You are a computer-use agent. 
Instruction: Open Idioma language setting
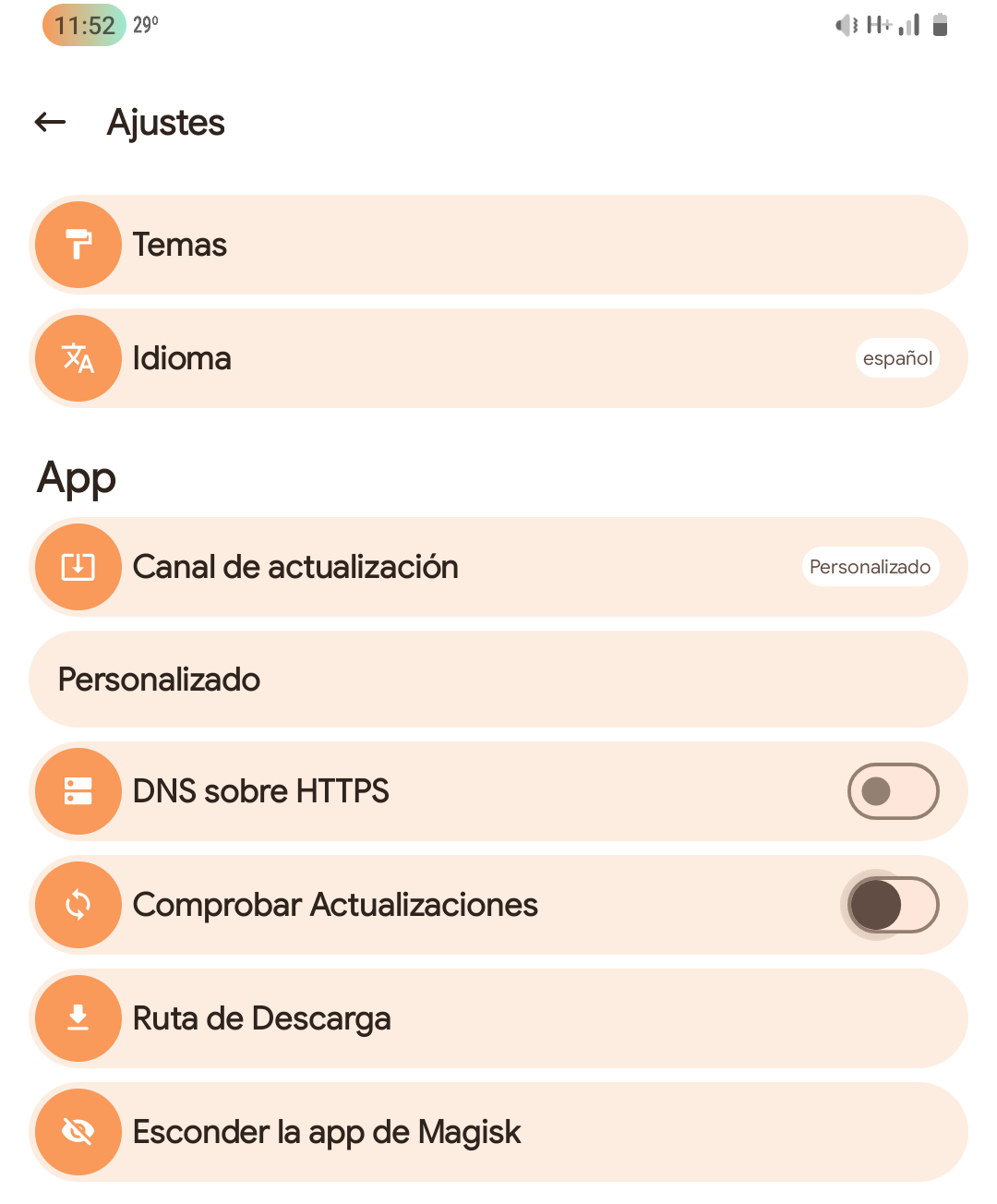pos(498,358)
